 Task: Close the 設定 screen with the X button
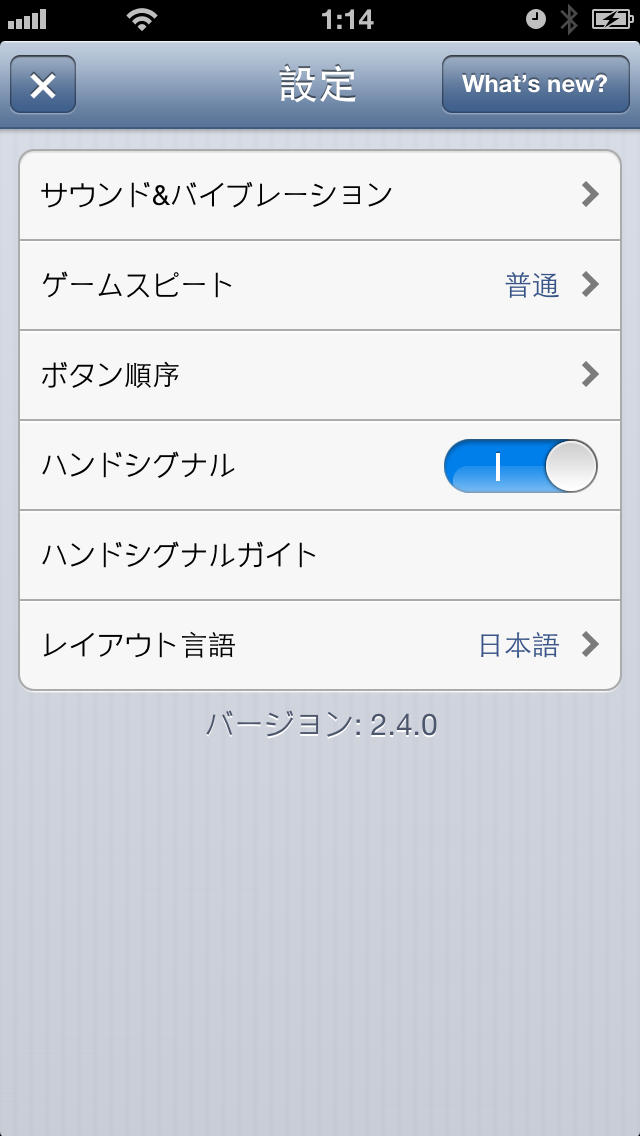(x=43, y=85)
